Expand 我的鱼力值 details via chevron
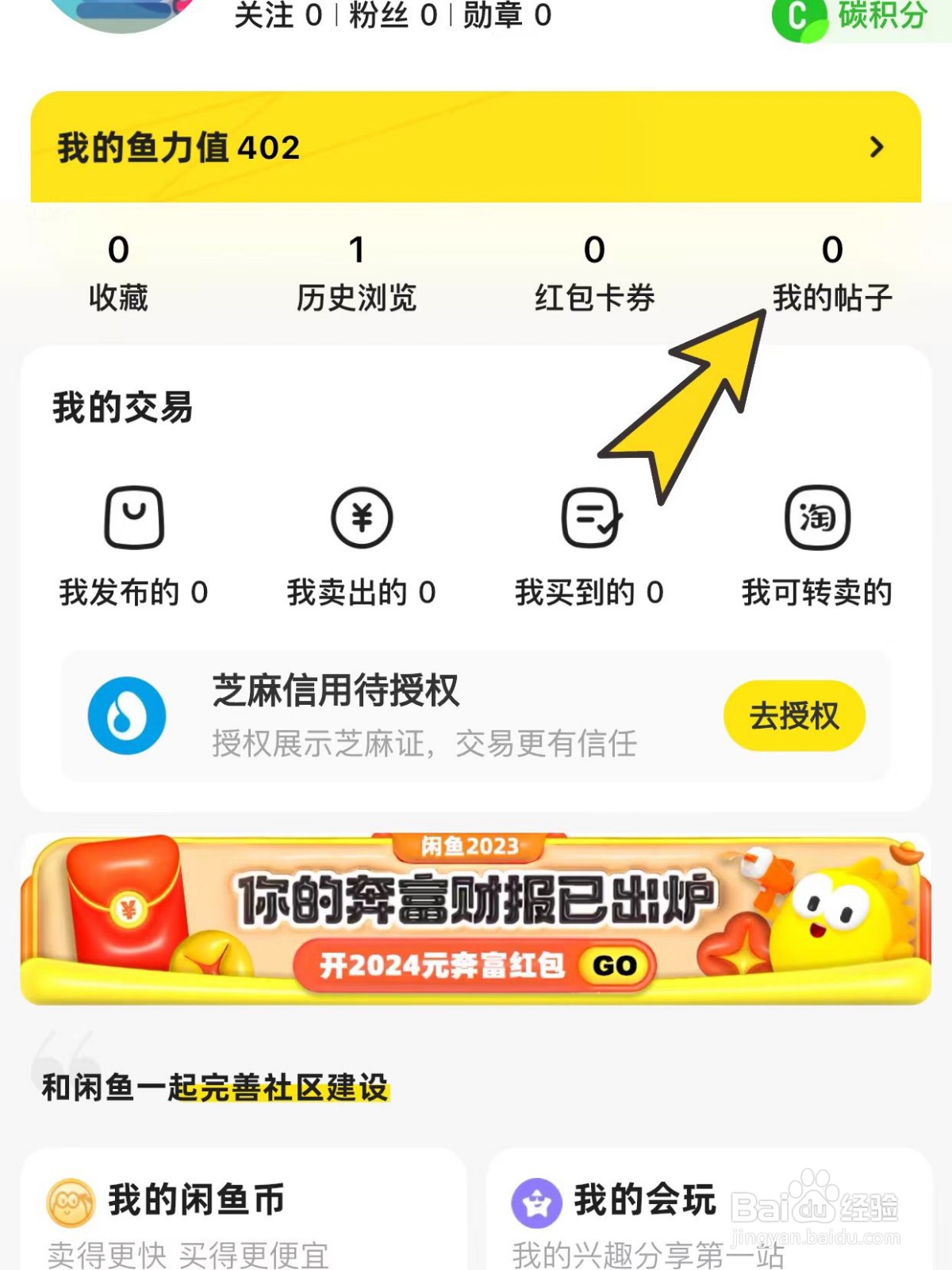Viewport: 952px width, 1270px height. tap(877, 147)
